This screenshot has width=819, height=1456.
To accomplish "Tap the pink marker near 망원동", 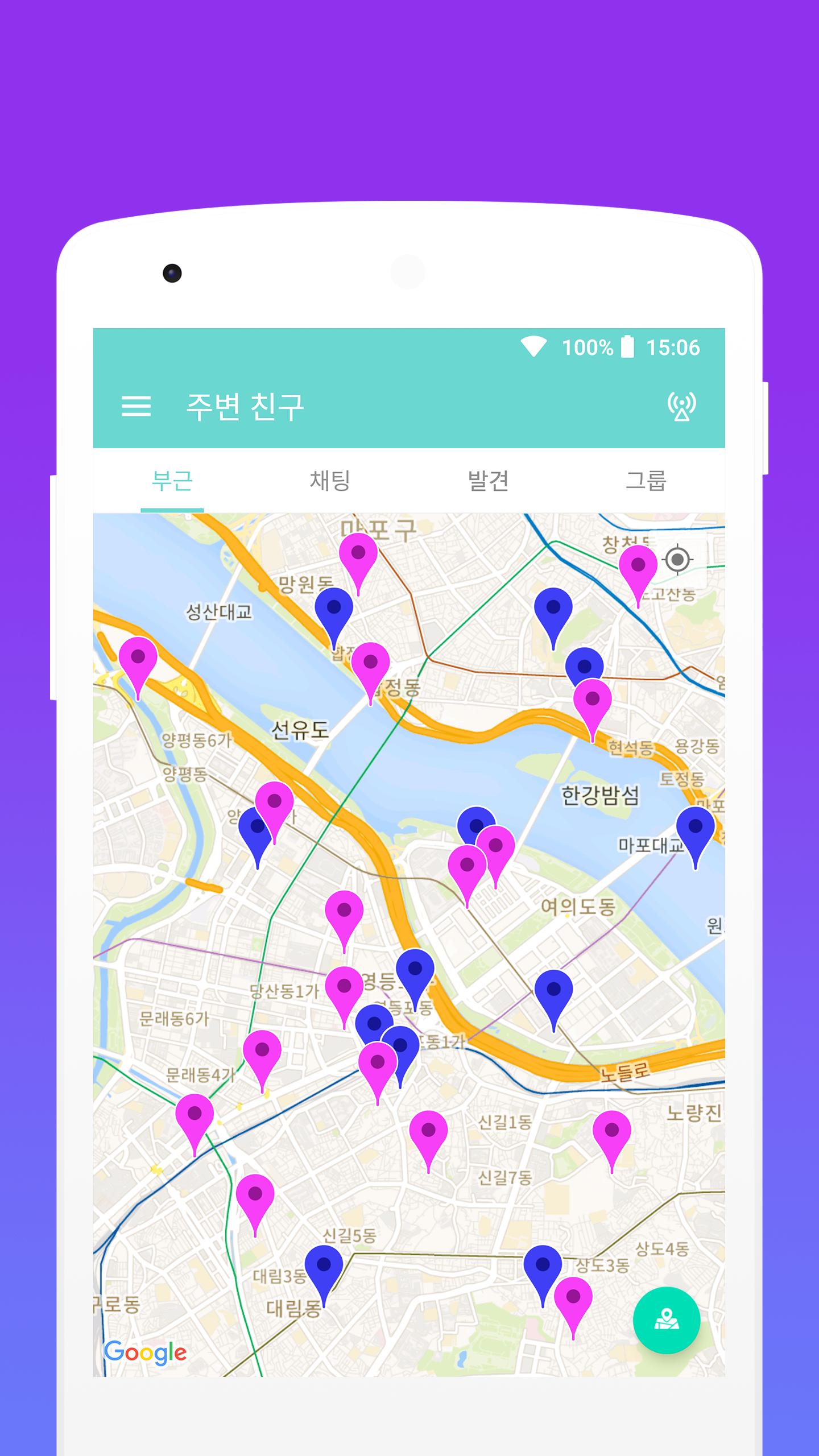I will (x=358, y=564).
